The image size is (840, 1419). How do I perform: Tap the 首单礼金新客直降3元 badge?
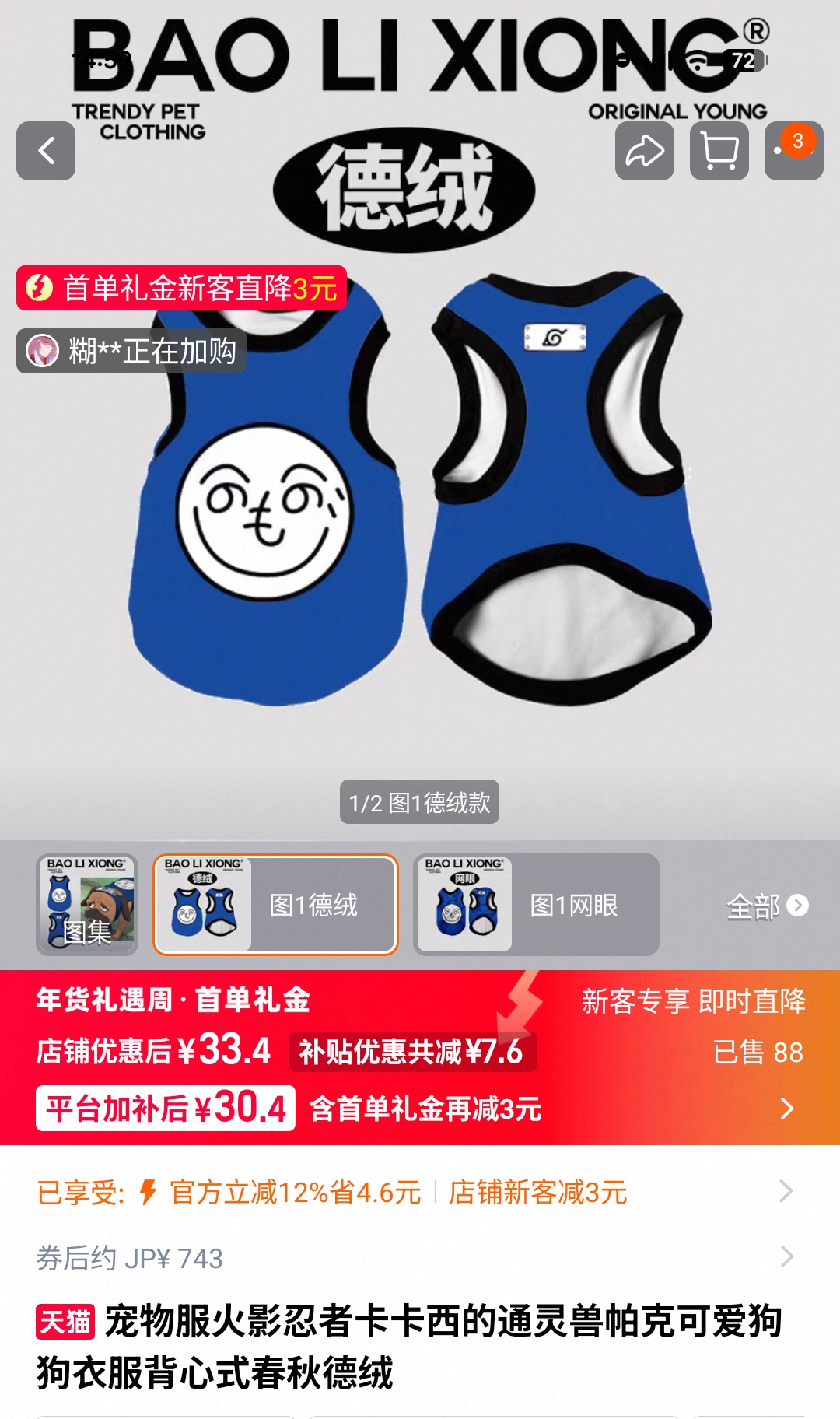click(x=182, y=289)
